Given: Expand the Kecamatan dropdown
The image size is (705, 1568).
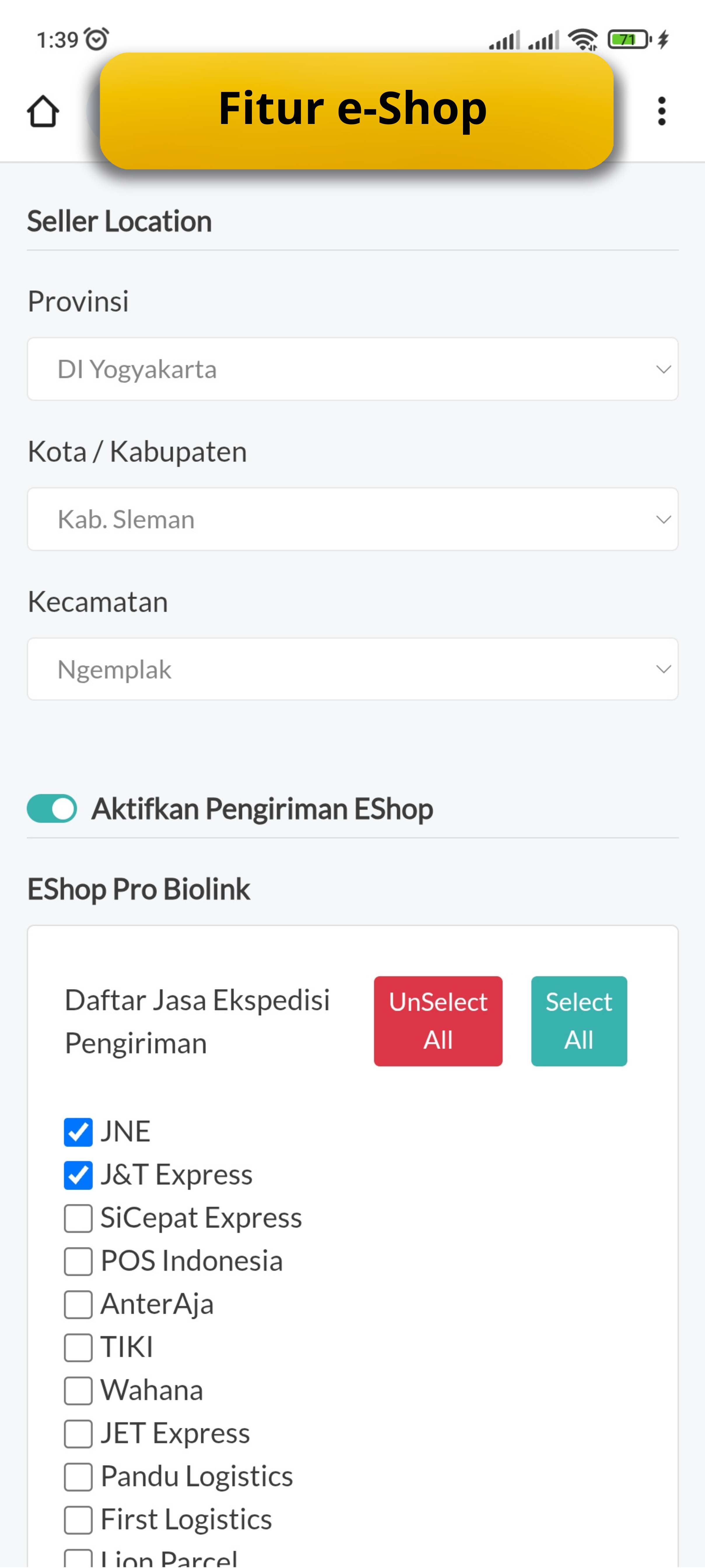Looking at the screenshot, I should [x=352, y=669].
